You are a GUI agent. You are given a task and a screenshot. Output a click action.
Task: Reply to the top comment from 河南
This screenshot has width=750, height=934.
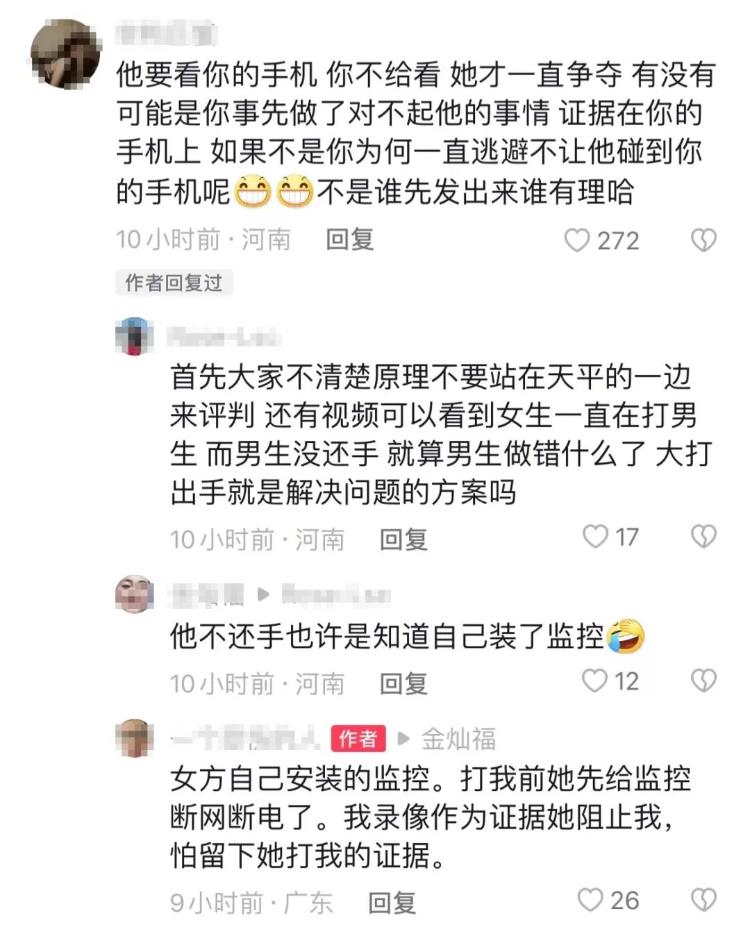(x=350, y=240)
